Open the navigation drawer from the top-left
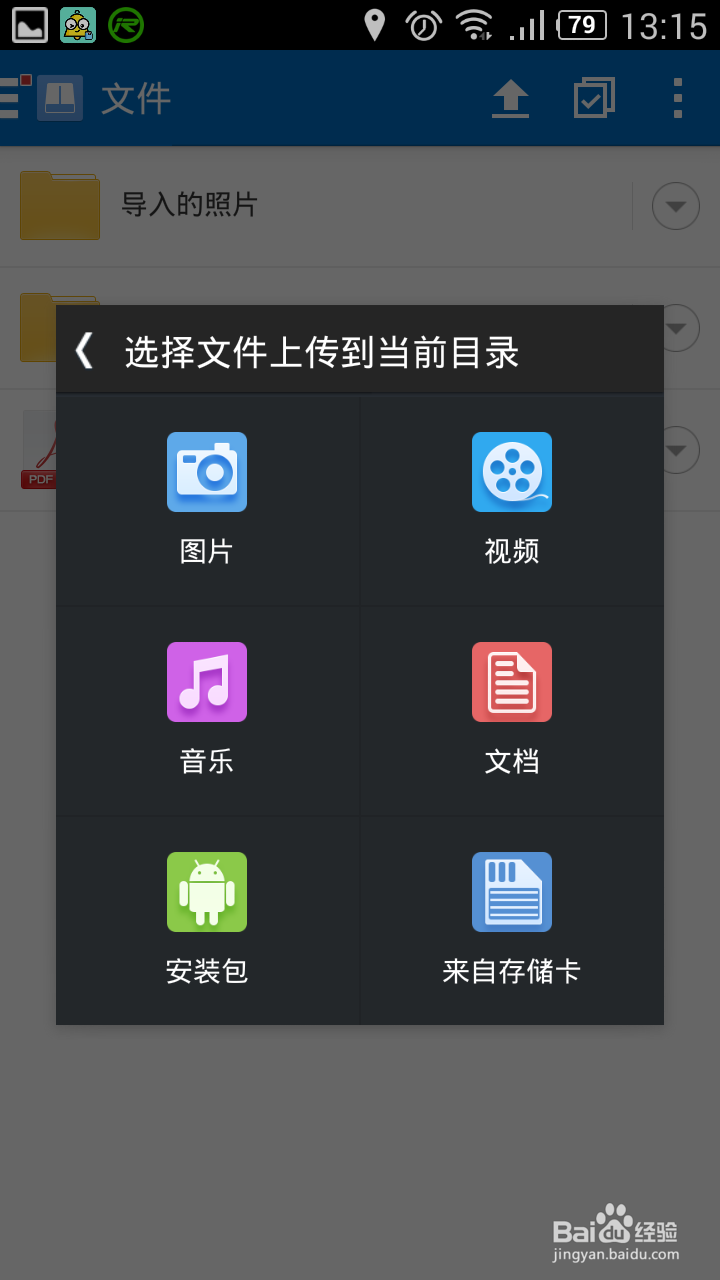The height and width of the screenshot is (1280, 720). coord(10,99)
